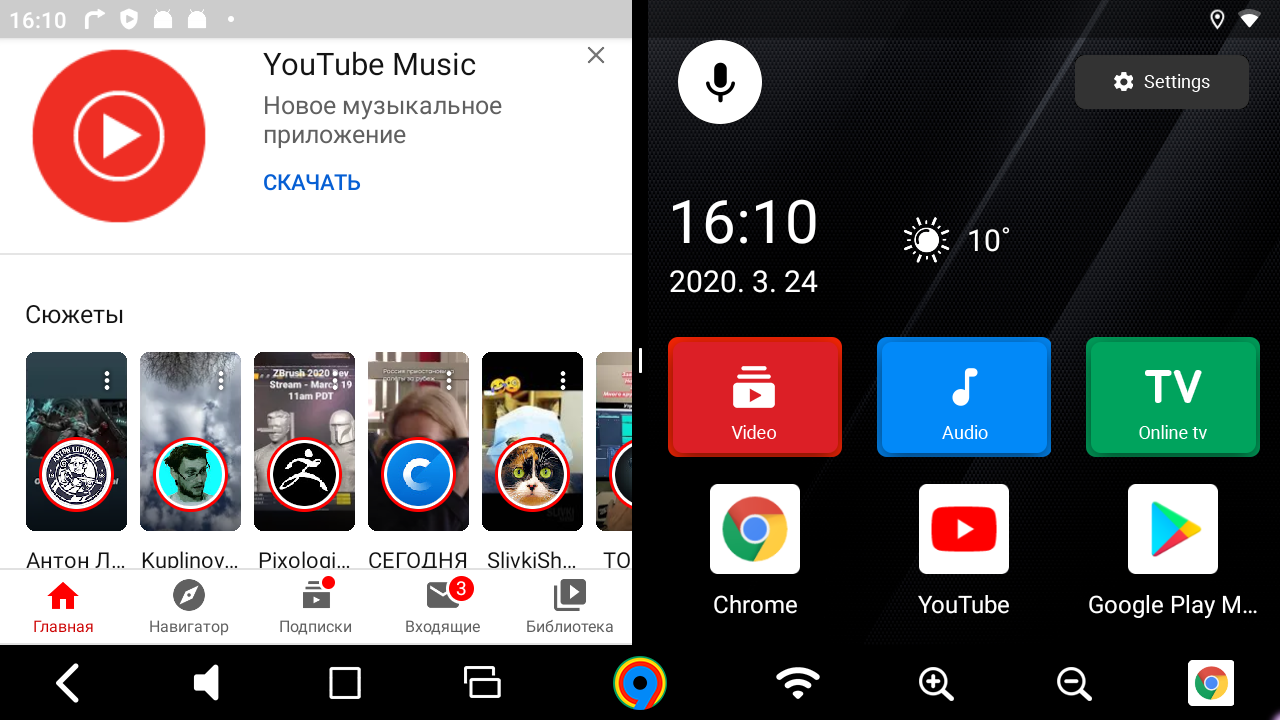Tap СКАЧАТЬ to download YouTube Music
The width and height of the screenshot is (1280, 720).
[x=312, y=183]
